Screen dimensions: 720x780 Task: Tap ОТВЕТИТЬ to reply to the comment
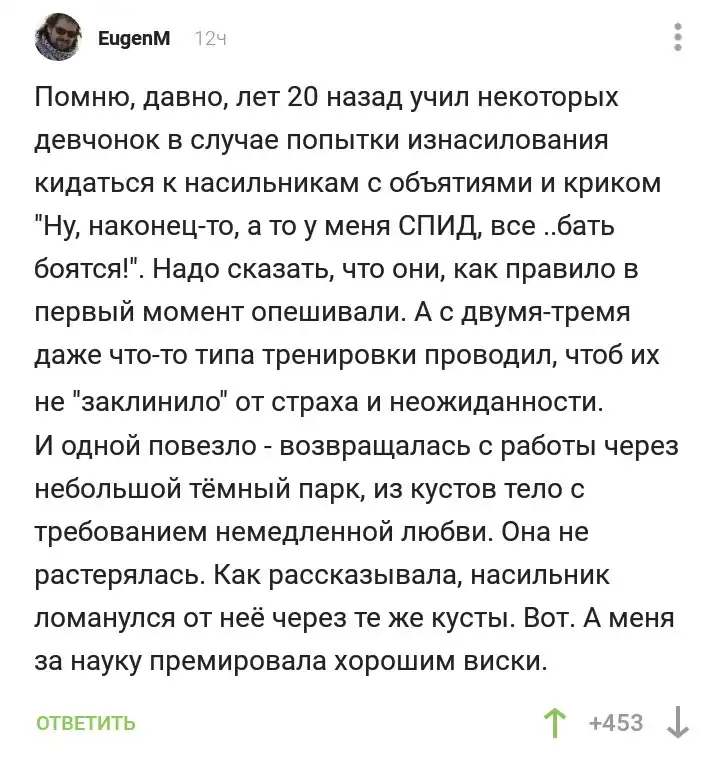click(x=86, y=723)
